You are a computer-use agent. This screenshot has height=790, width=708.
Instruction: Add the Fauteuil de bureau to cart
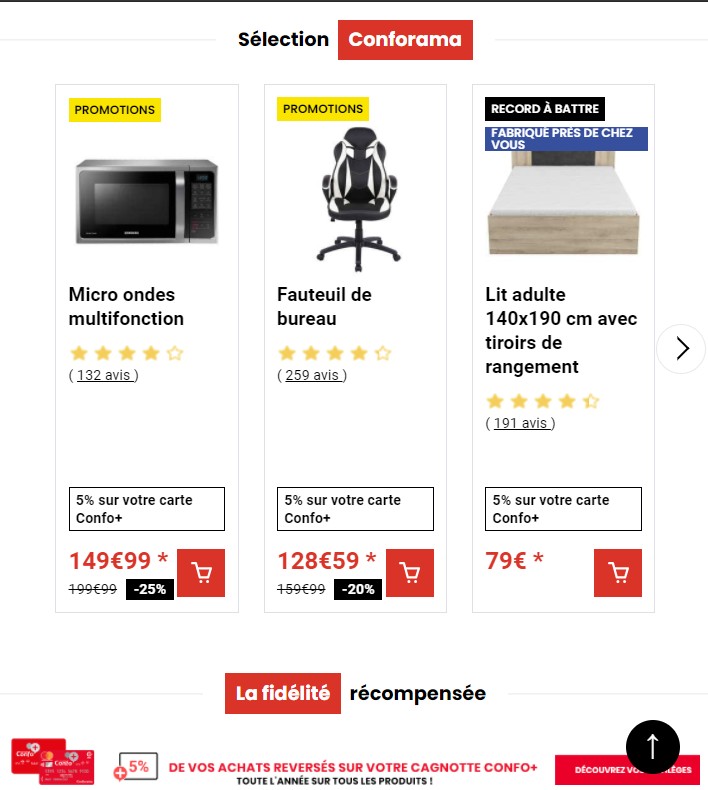410,573
